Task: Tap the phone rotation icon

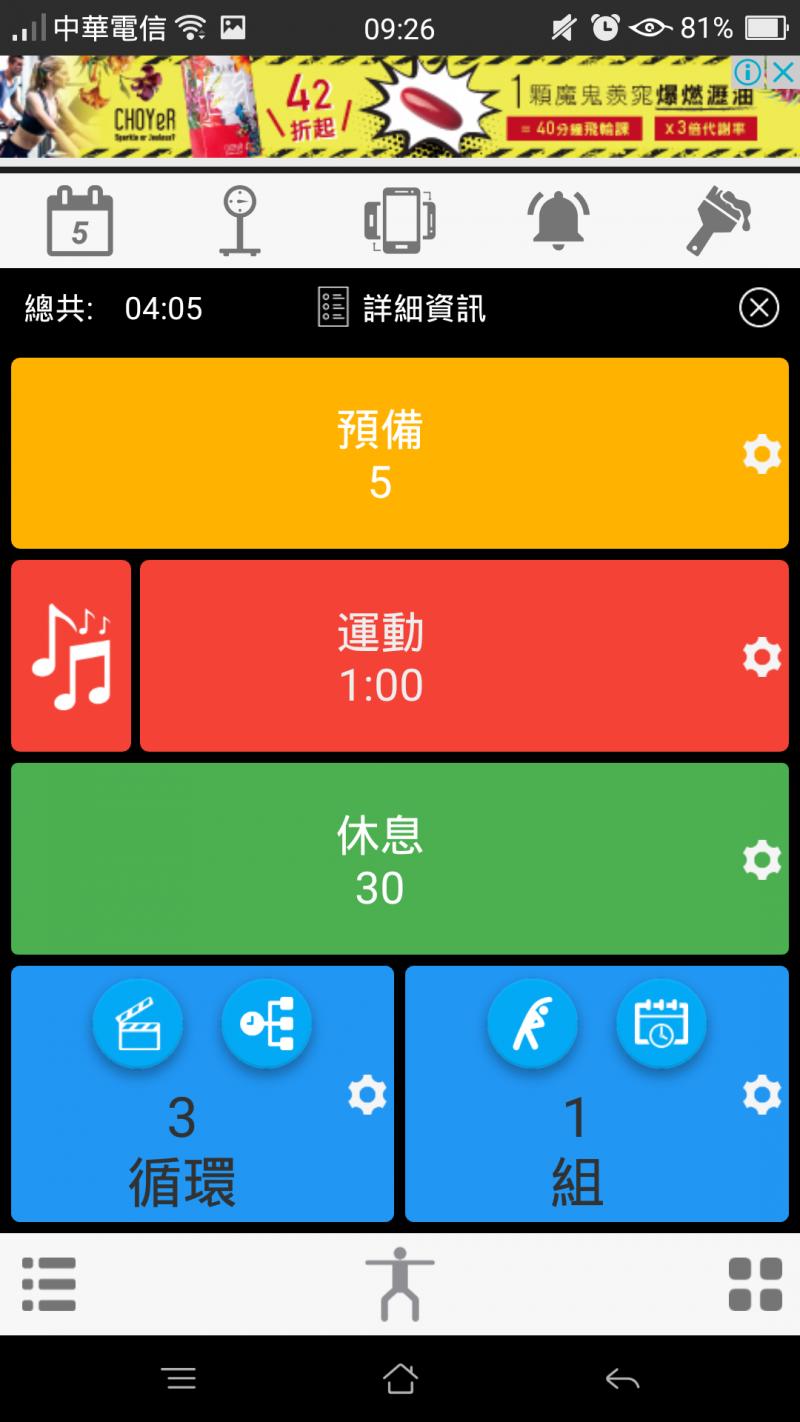Action: (400, 221)
